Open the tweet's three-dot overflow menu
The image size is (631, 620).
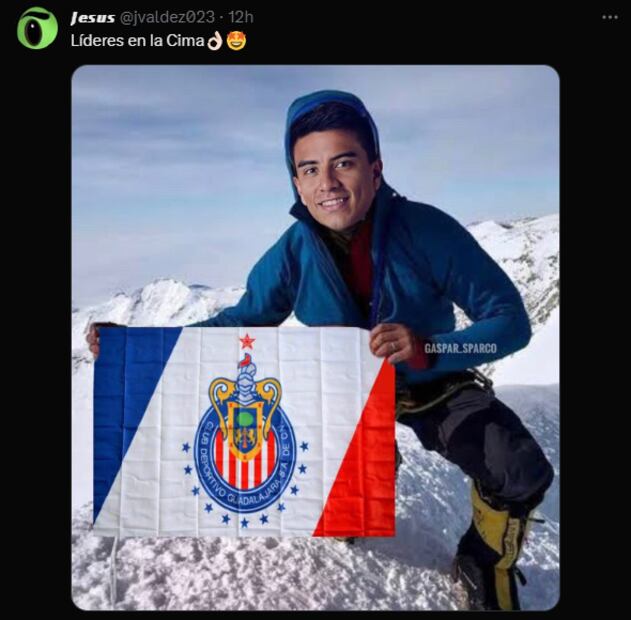tap(609, 18)
